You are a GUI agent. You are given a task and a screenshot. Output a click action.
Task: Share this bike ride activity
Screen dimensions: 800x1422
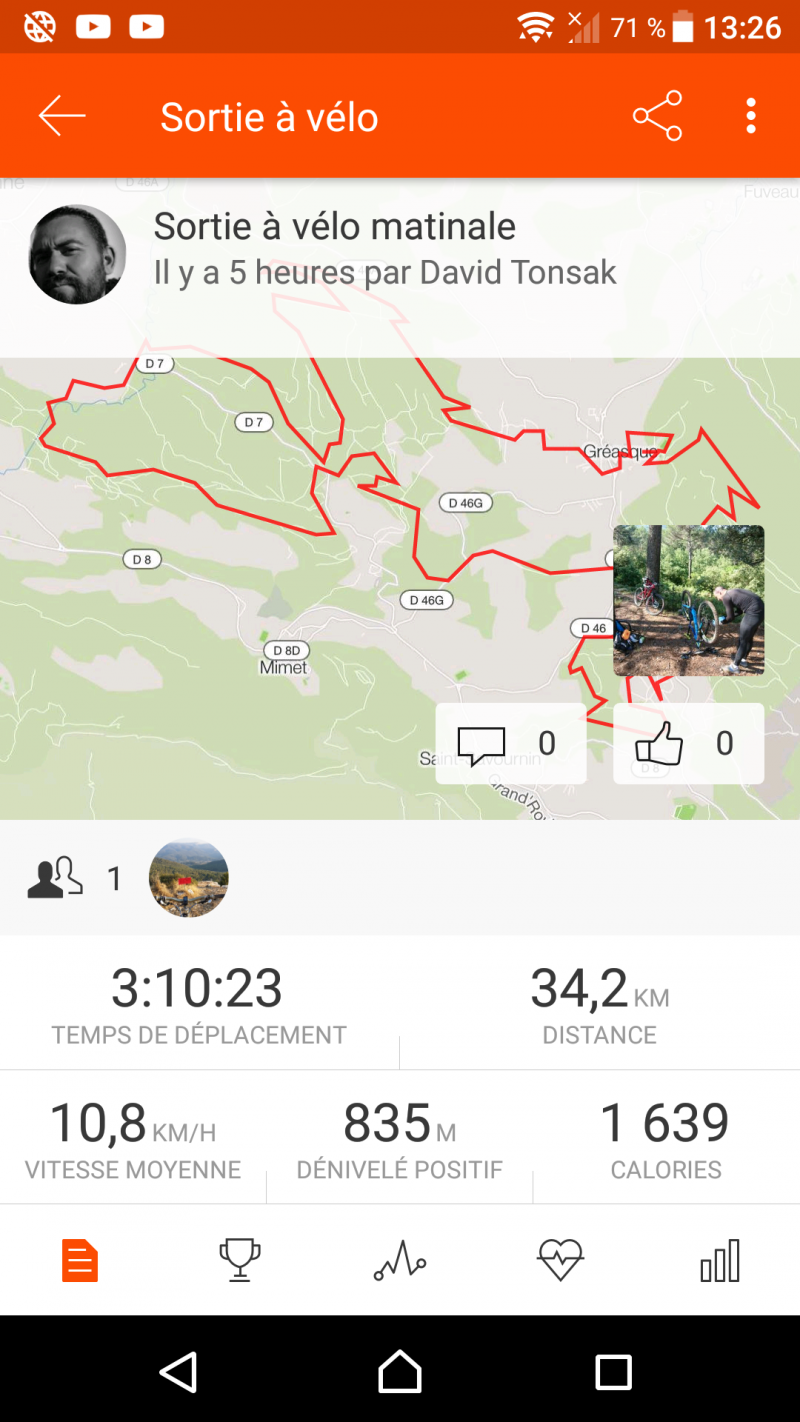click(657, 116)
